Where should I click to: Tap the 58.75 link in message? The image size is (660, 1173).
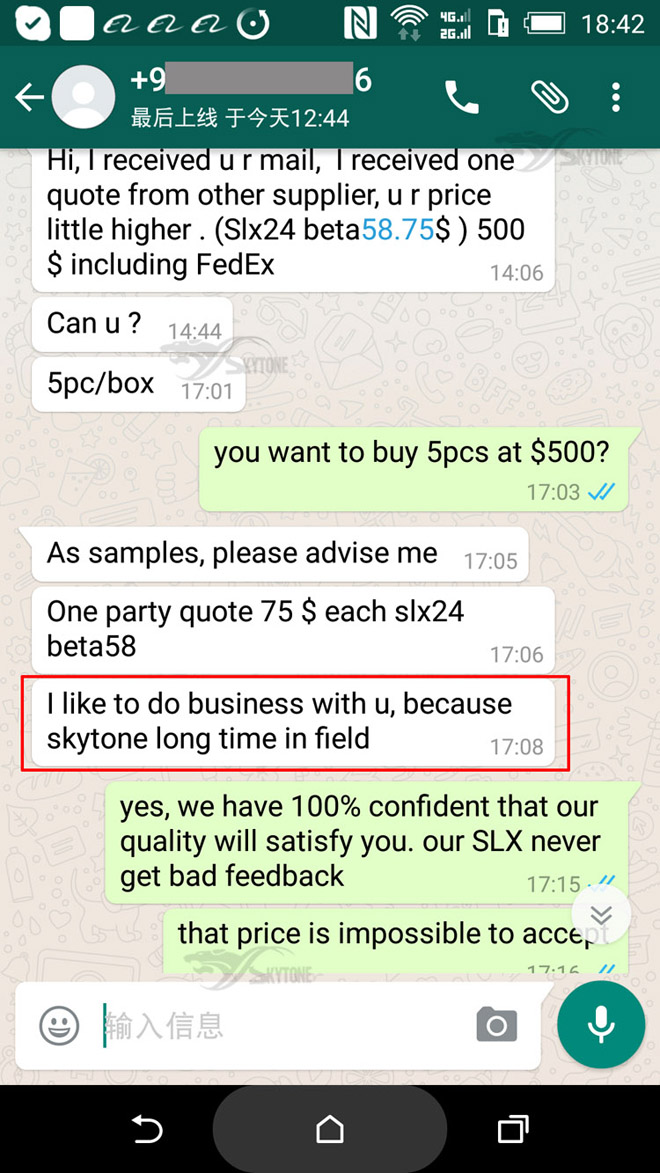click(398, 230)
